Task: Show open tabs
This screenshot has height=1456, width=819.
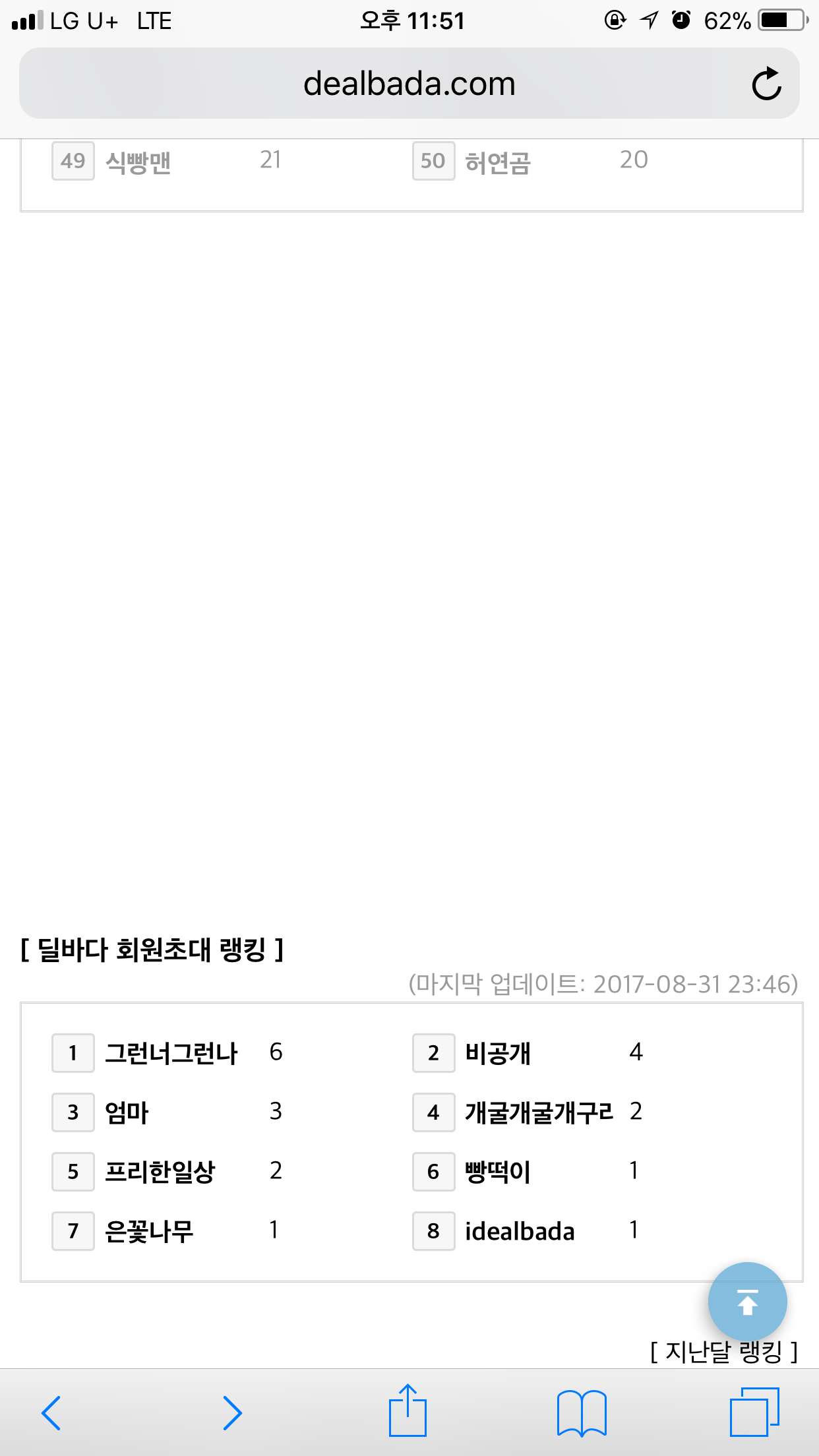Action: [754, 1412]
